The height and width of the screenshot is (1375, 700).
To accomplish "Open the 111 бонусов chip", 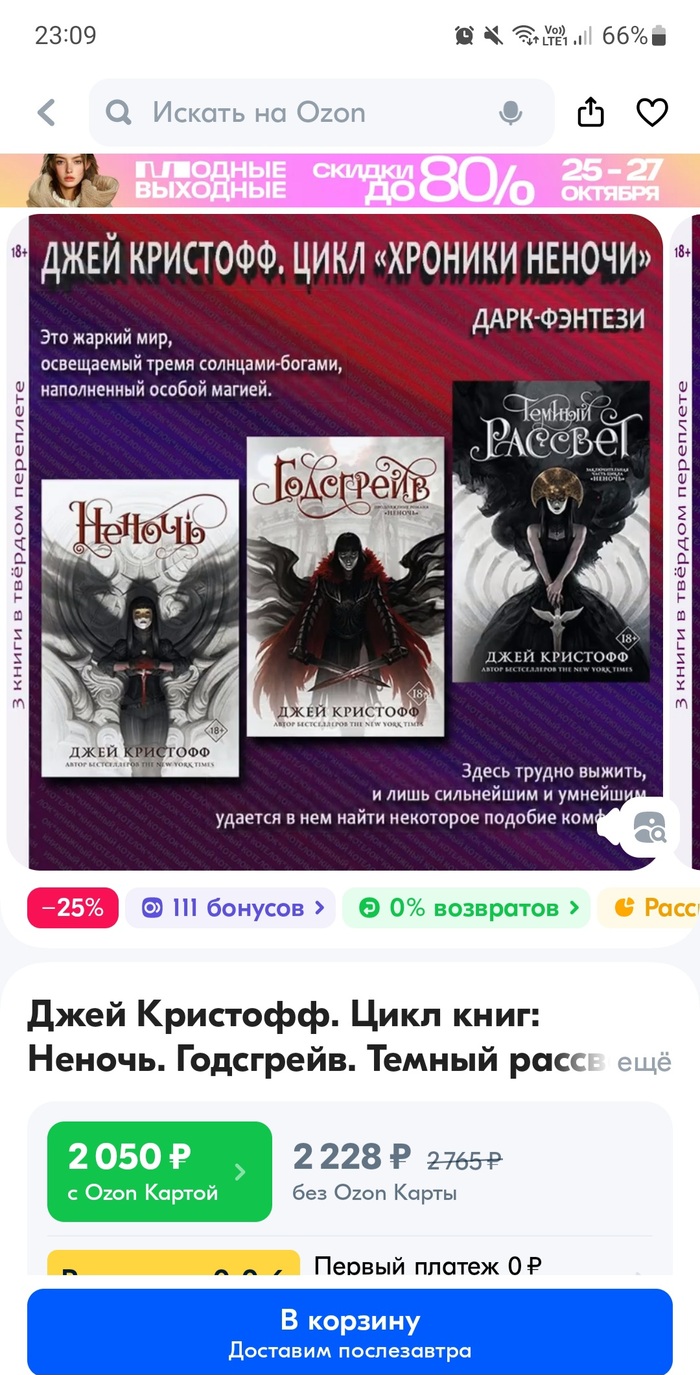I will click(230, 908).
